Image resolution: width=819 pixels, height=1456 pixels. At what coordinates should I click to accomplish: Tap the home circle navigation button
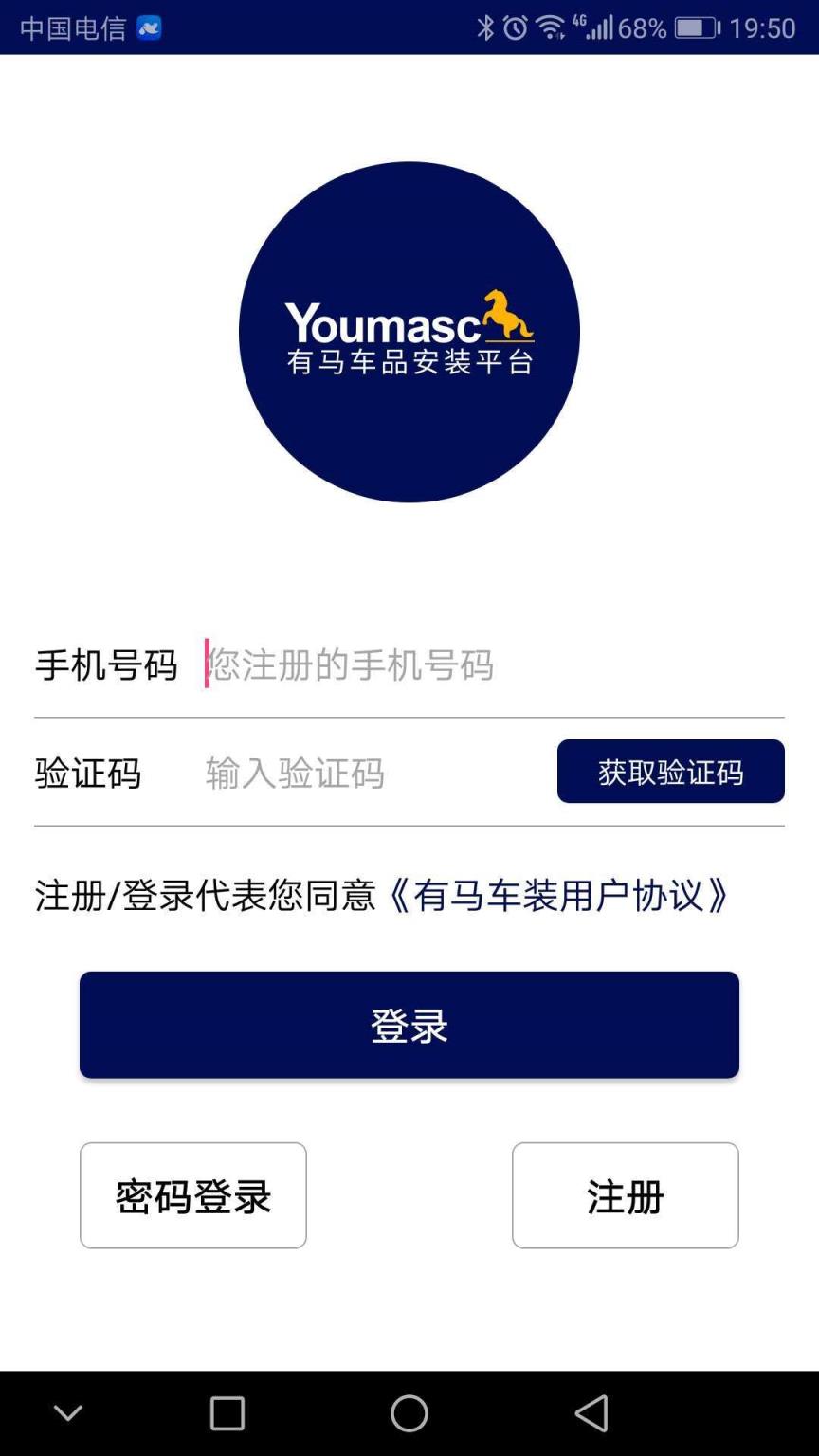[x=409, y=1411]
